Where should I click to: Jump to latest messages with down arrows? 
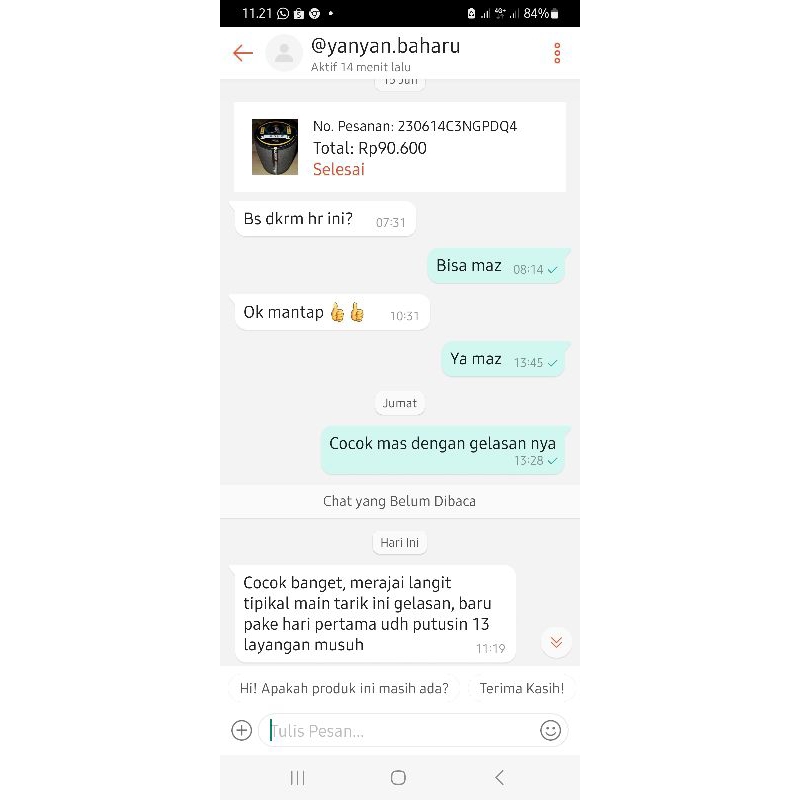pos(556,642)
